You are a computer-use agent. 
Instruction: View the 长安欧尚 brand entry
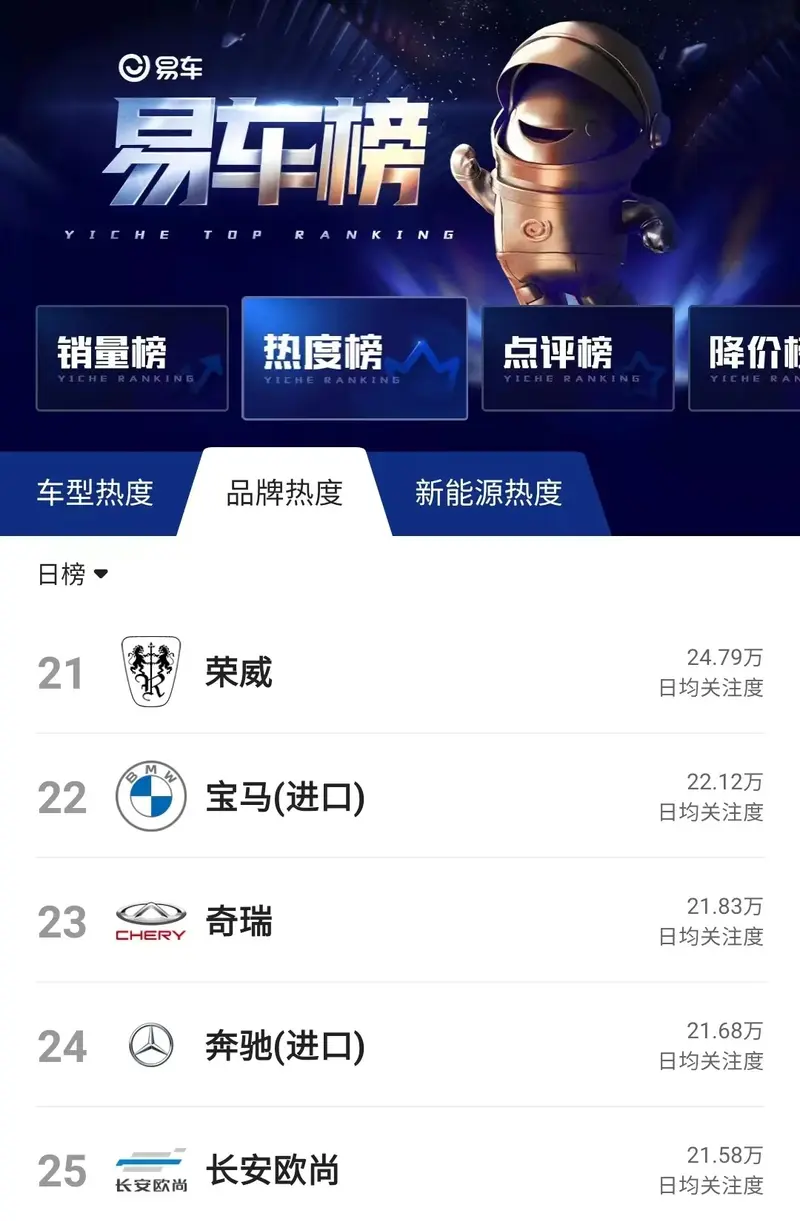400,1169
